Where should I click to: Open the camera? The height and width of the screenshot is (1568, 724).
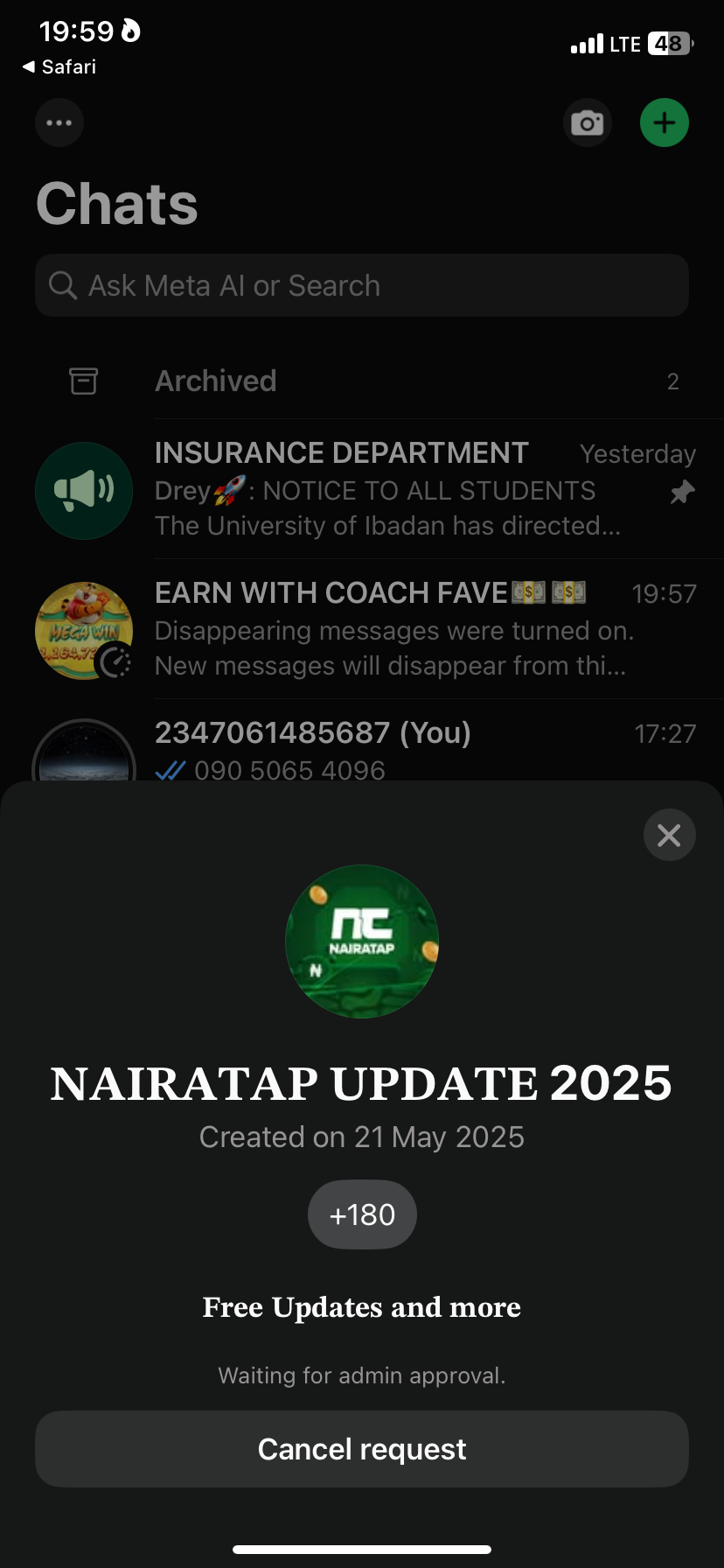(587, 122)
